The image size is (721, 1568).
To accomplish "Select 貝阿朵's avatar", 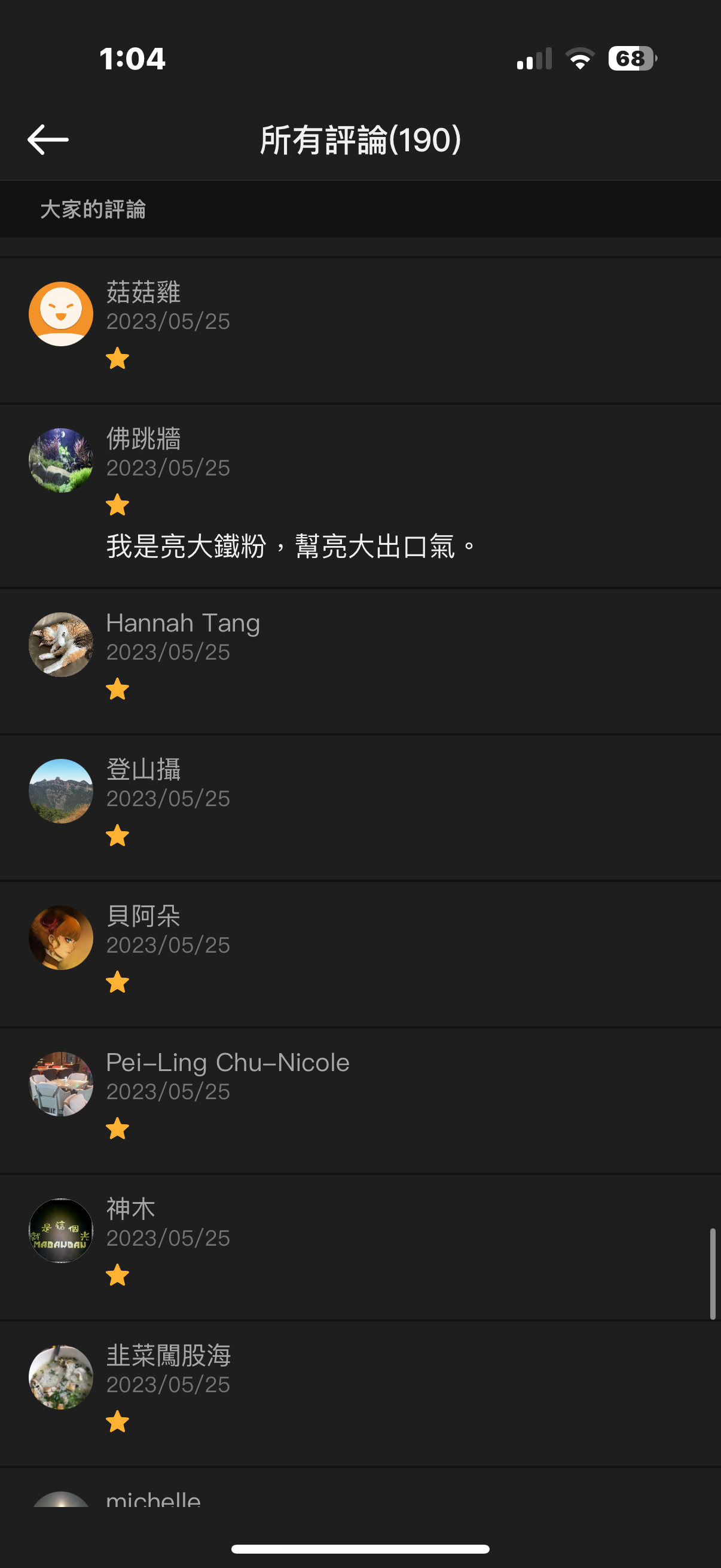I will pyautogui.click(x=61, y=938).
